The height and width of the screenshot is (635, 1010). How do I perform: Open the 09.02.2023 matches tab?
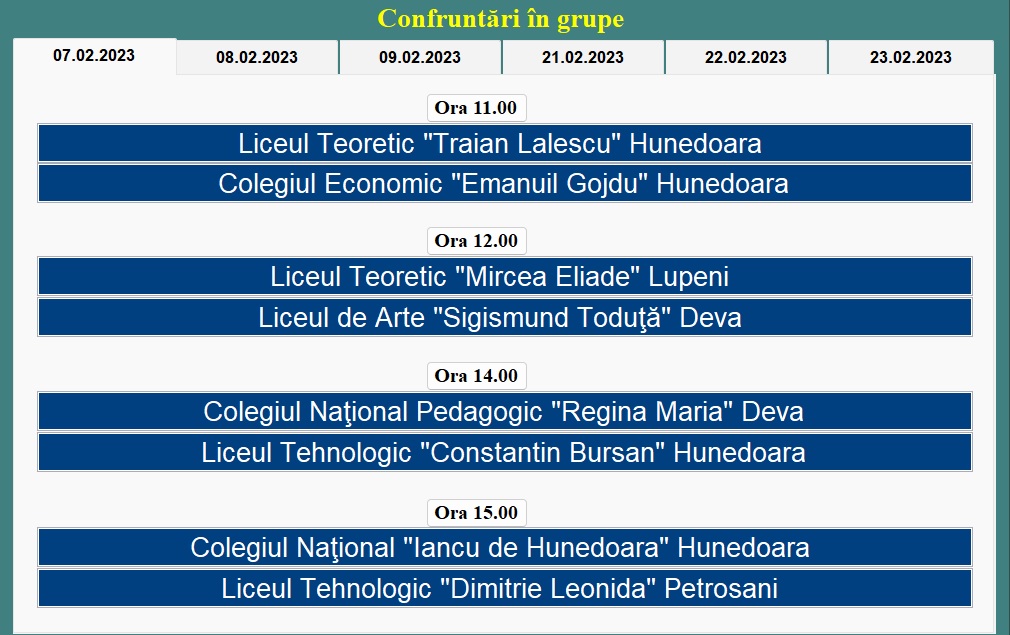pyautogui.click(x=420, y=57)
